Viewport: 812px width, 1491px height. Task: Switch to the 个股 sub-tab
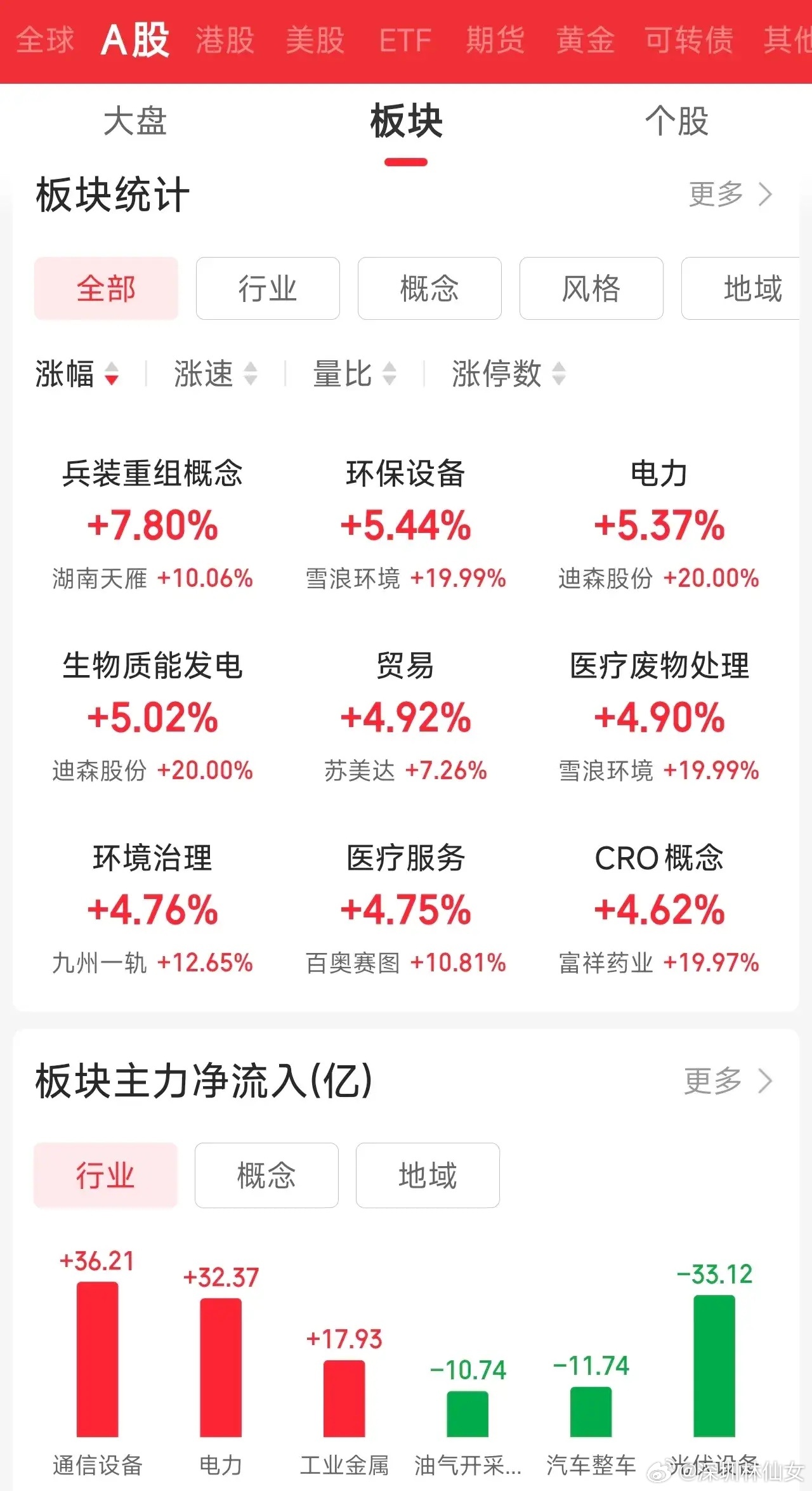[678, 122]
